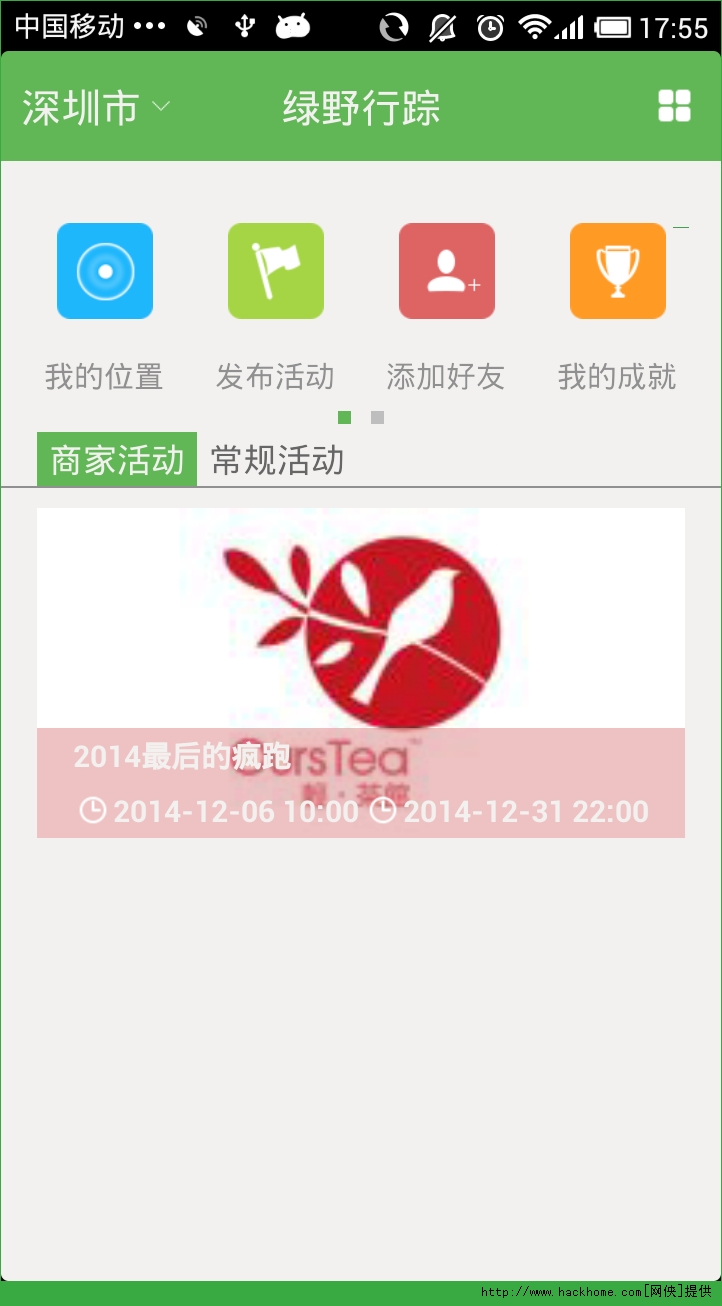Viewport: 722px width, 1306px height.
Task: View 我的成就 achievements
Action: pyautogui.click(x=618, y=271)
